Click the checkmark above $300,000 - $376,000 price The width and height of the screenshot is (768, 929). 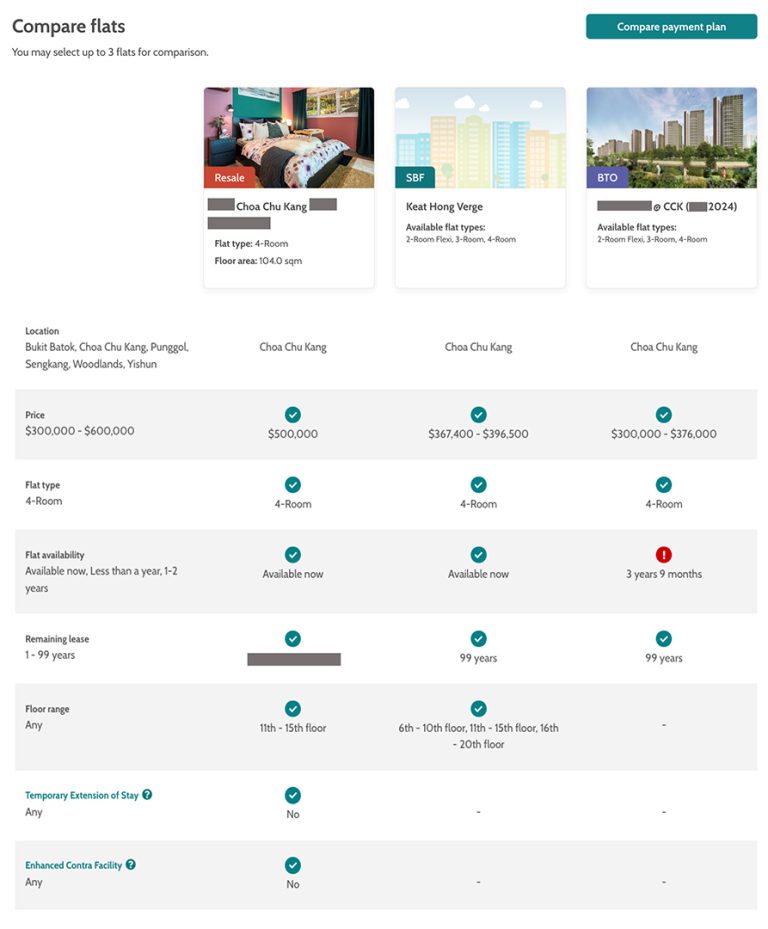664,414
